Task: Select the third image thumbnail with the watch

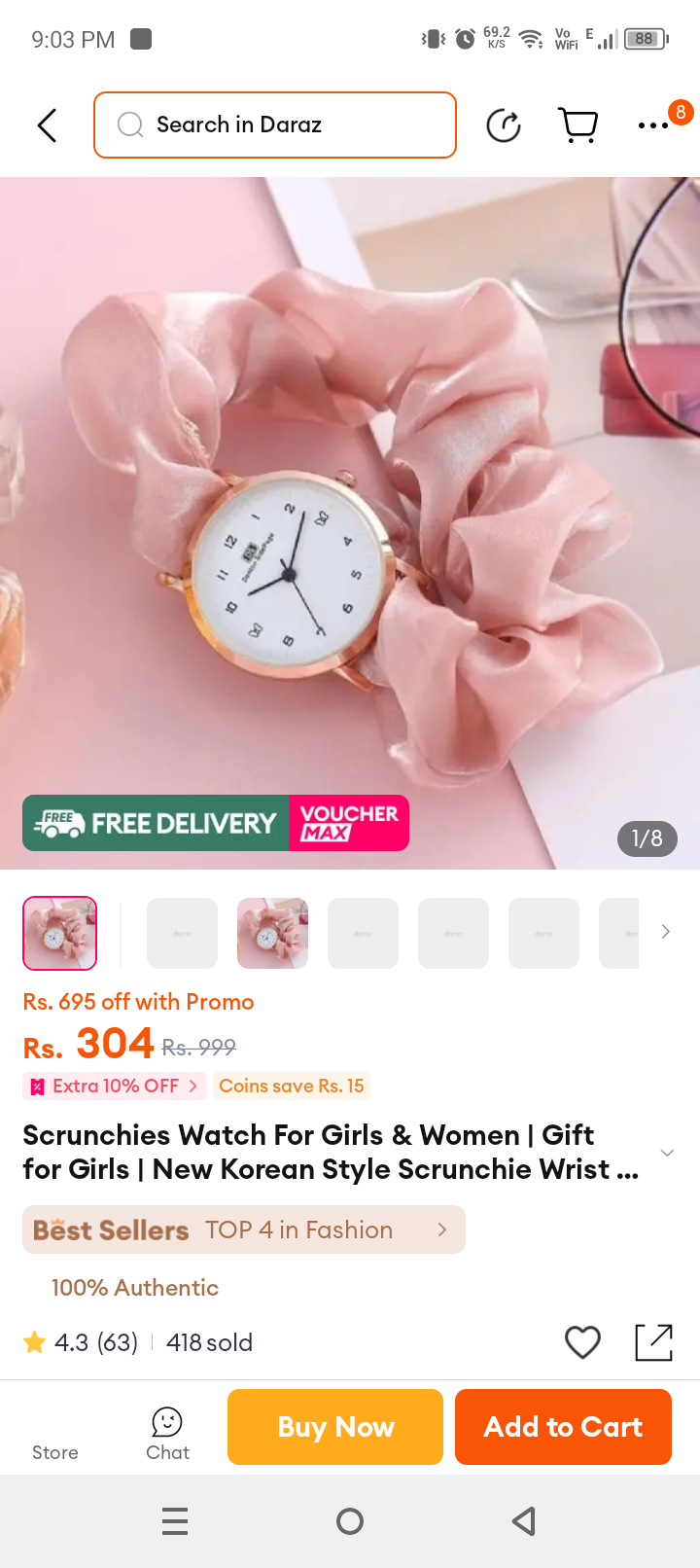Action: coord(272,933)
